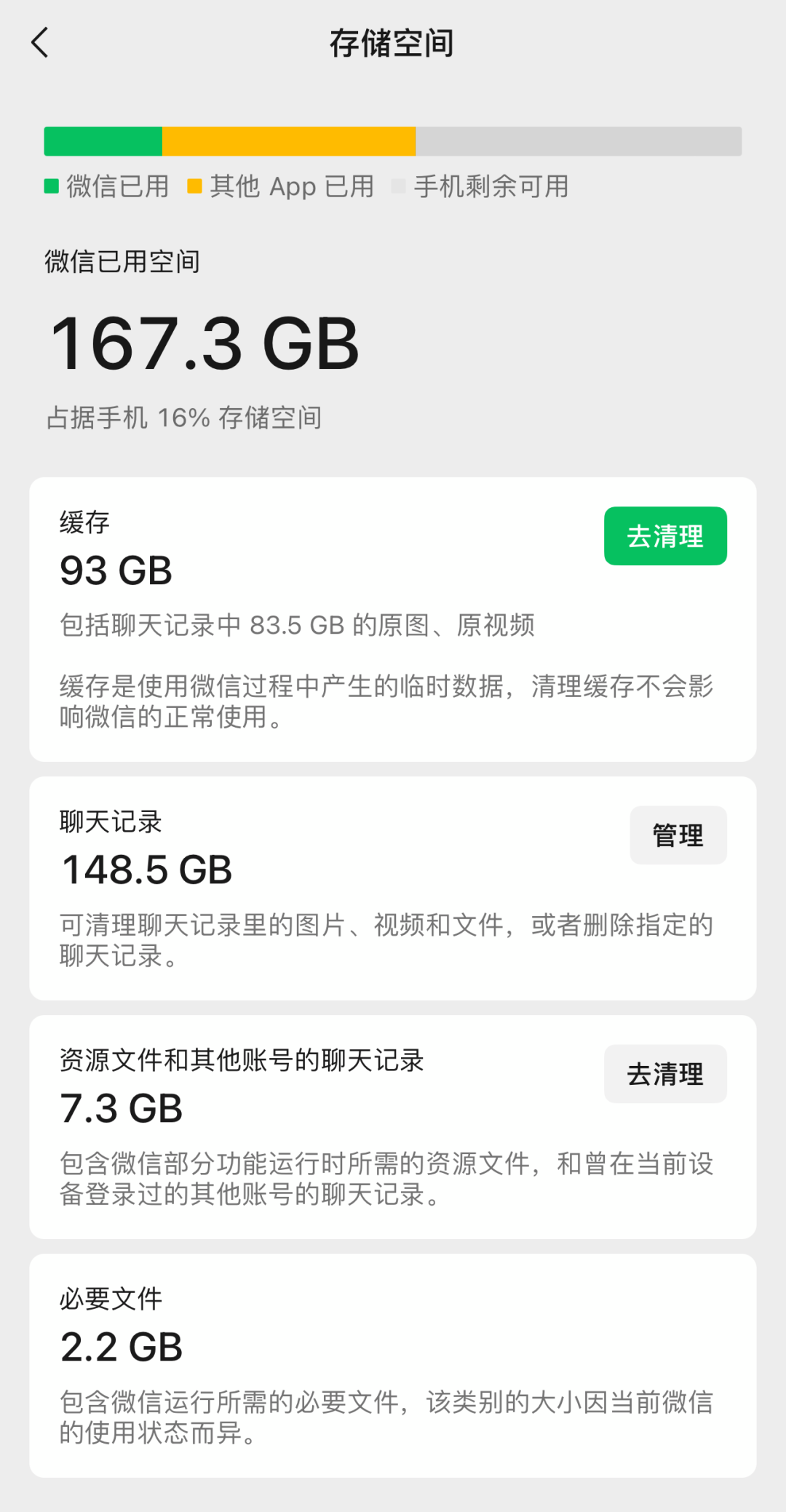Image resolution: width=786 pixels, height=1512 pixels.
Task: Tap 去清理 for 资源文件和其他账号的聊天记录
Action: pyautogui.click(x=665, y=1074)
